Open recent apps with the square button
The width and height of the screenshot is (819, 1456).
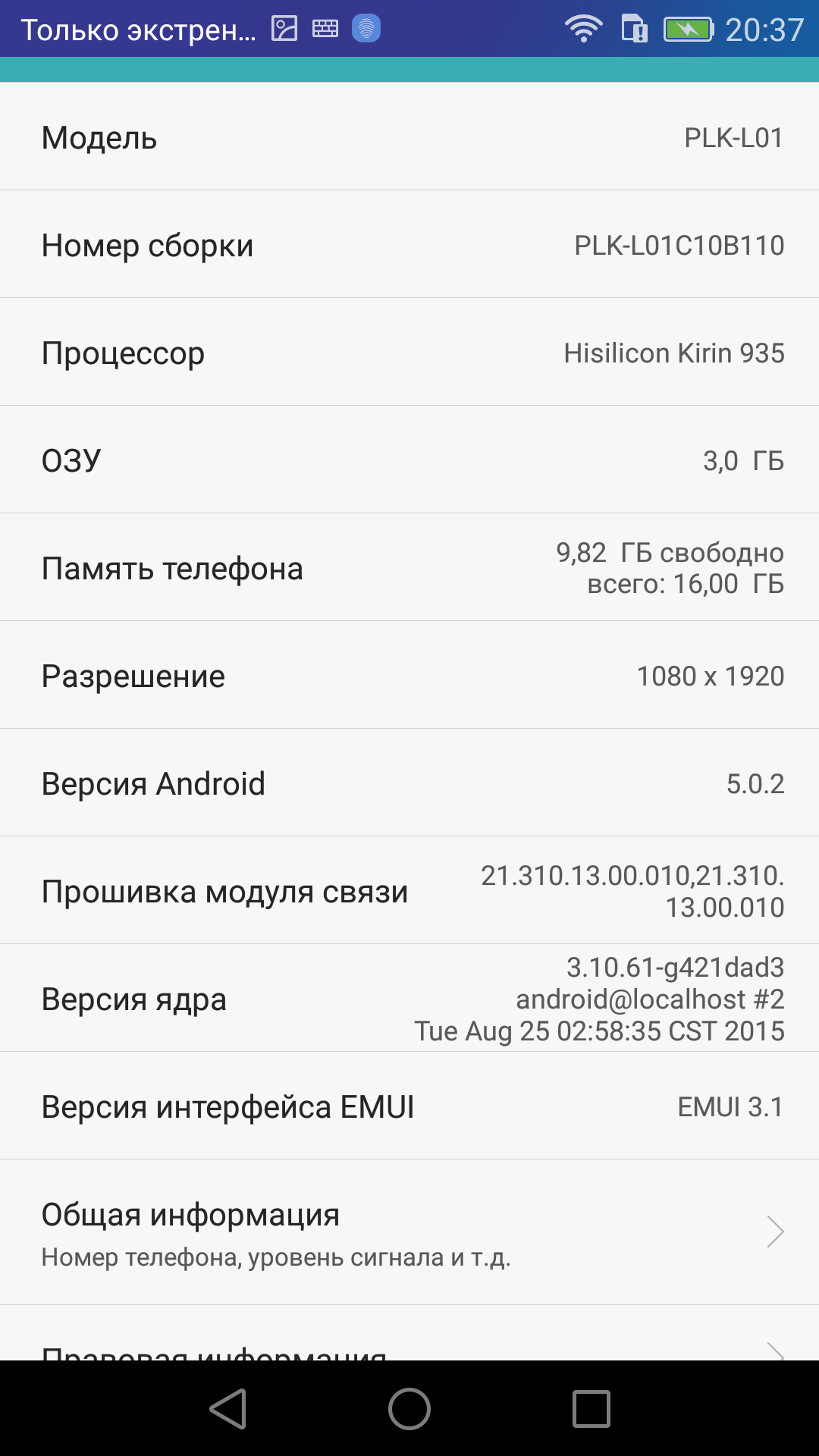(591, 1409)
